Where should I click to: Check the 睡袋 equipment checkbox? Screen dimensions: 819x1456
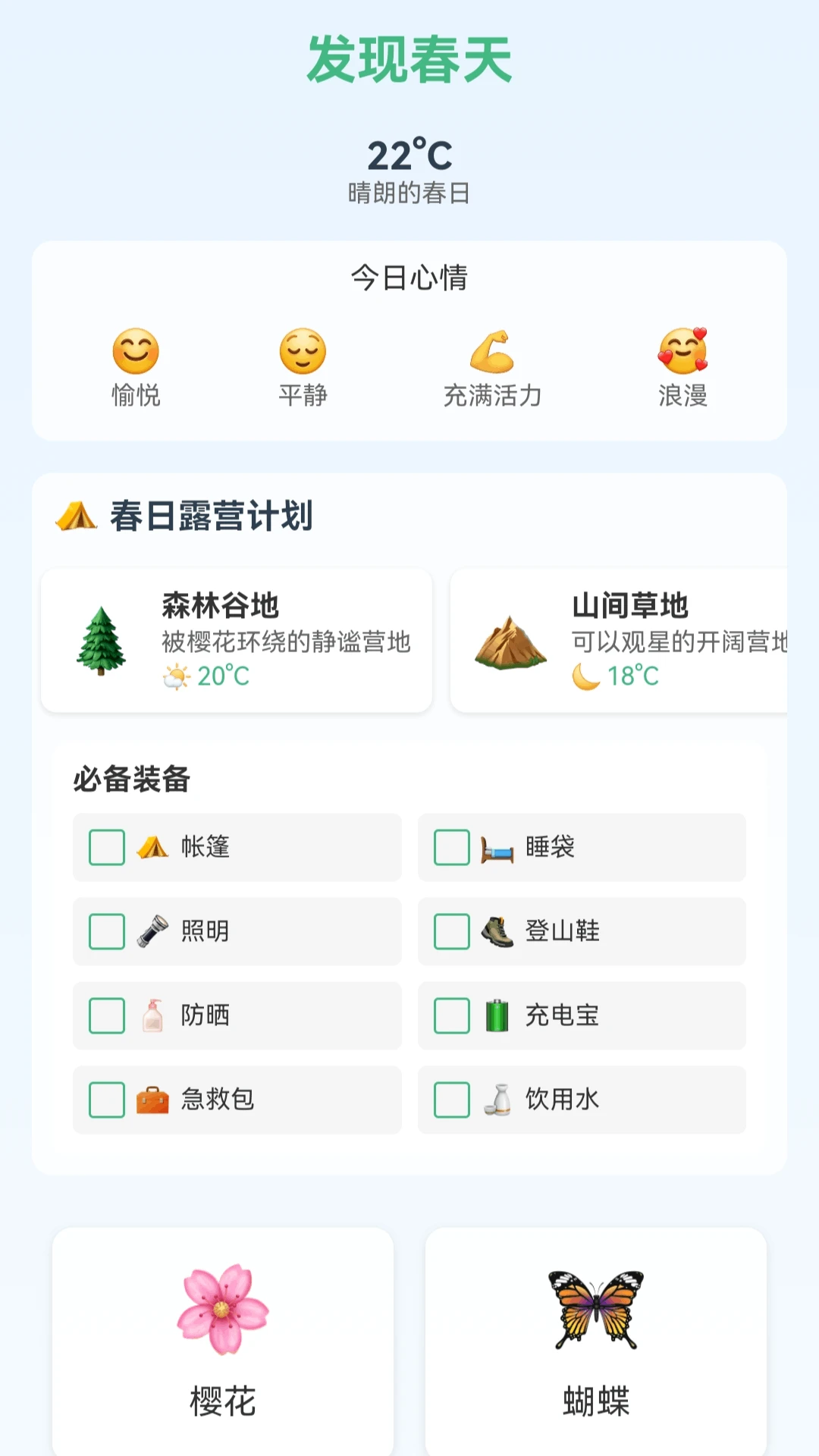click(x=450, y=849)
